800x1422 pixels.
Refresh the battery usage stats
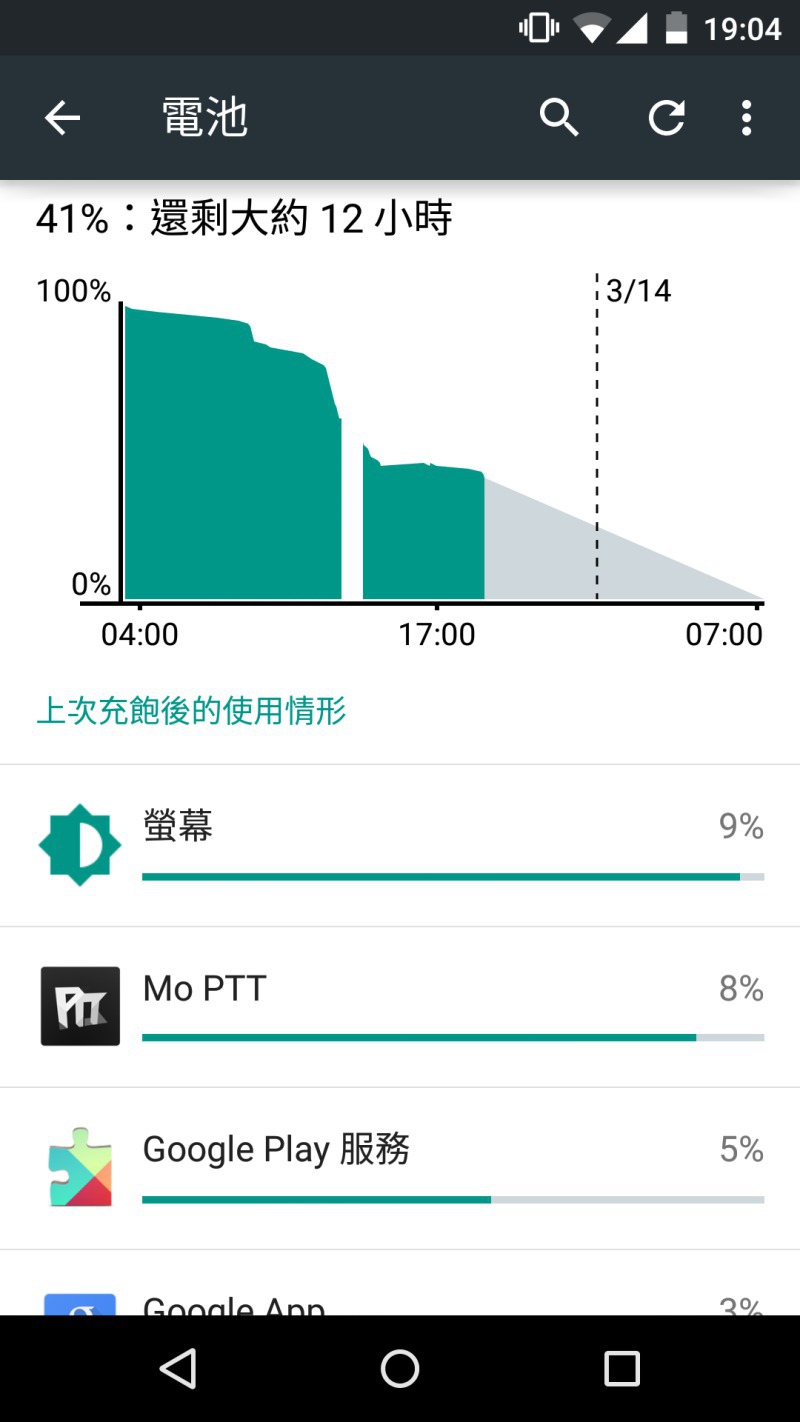click(666, 118)
